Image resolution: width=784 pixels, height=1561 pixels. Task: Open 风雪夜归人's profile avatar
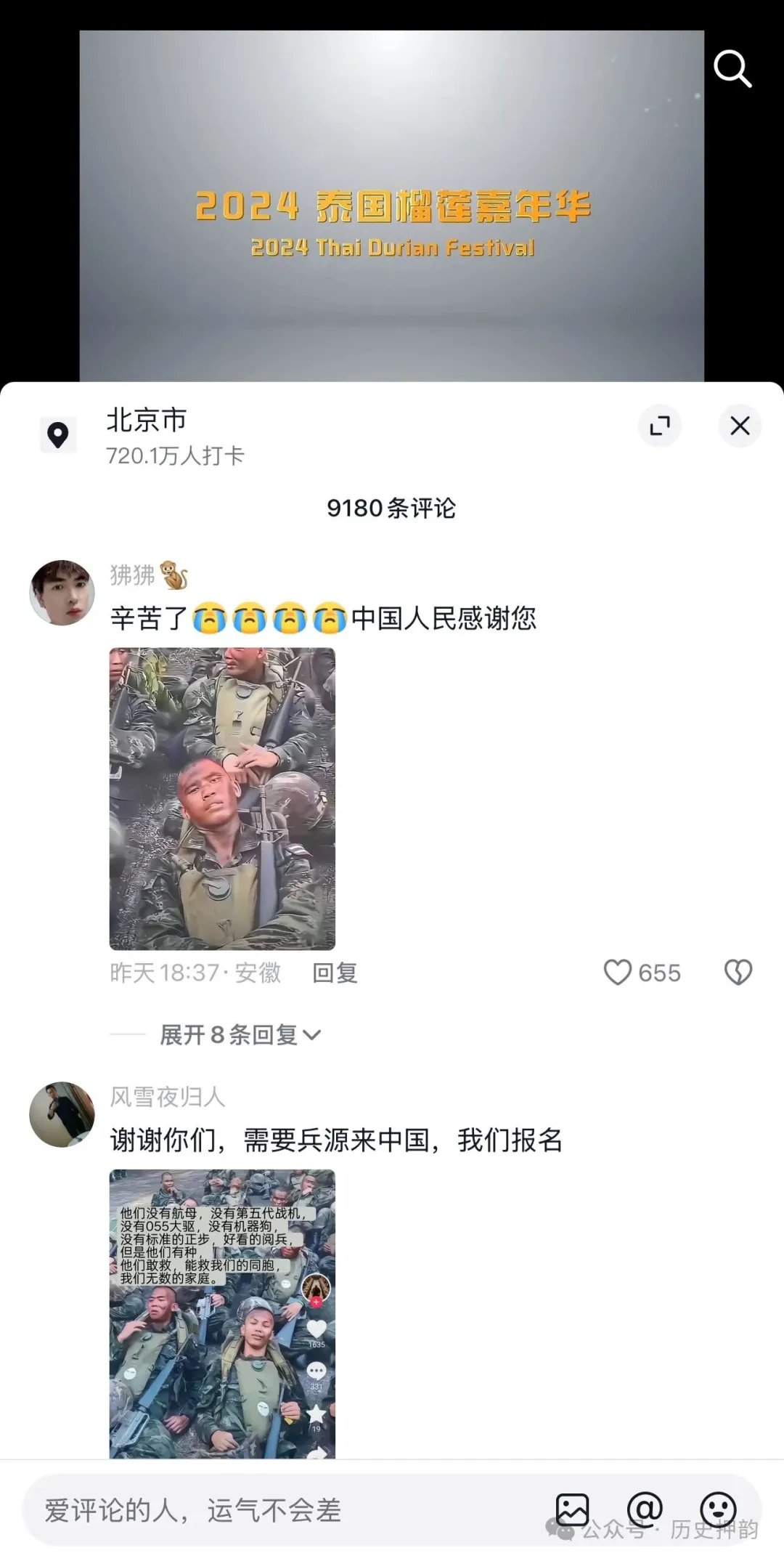click(62, 1114)
